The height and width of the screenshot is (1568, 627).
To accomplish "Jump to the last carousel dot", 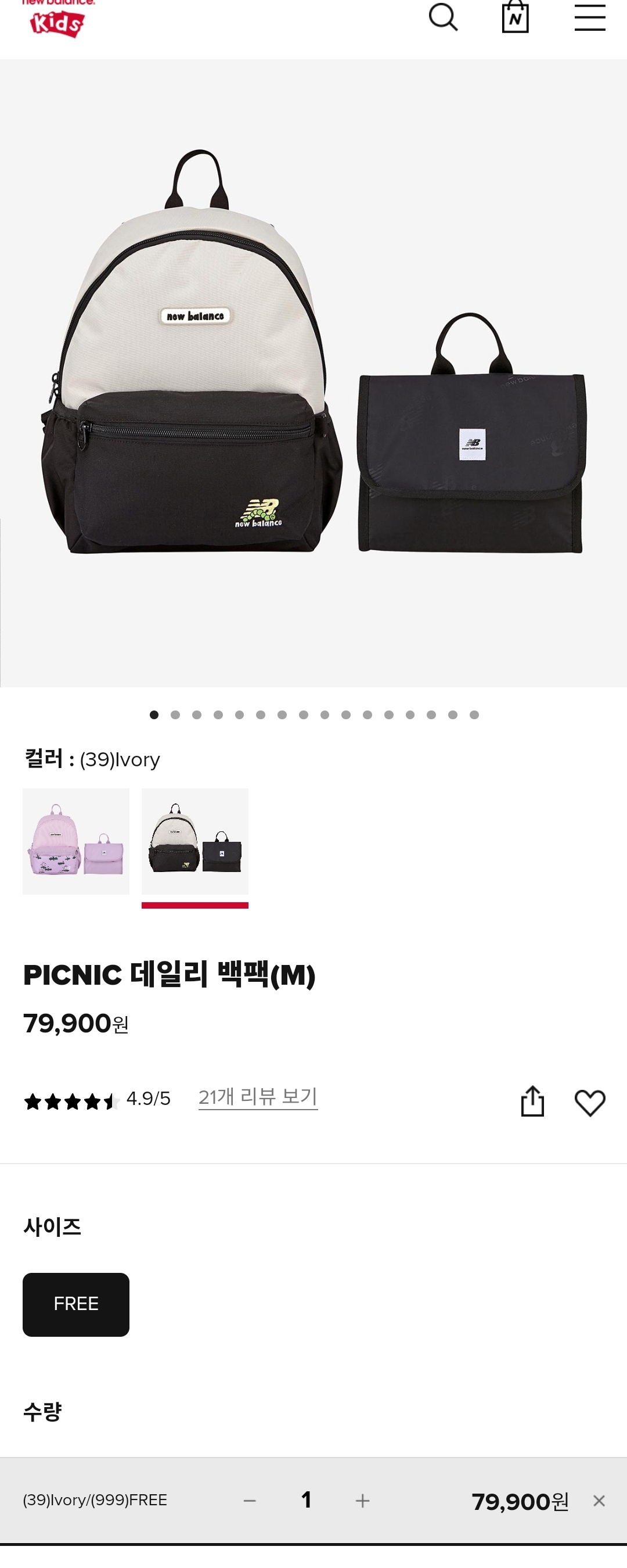I will click(x=474, y=715).
